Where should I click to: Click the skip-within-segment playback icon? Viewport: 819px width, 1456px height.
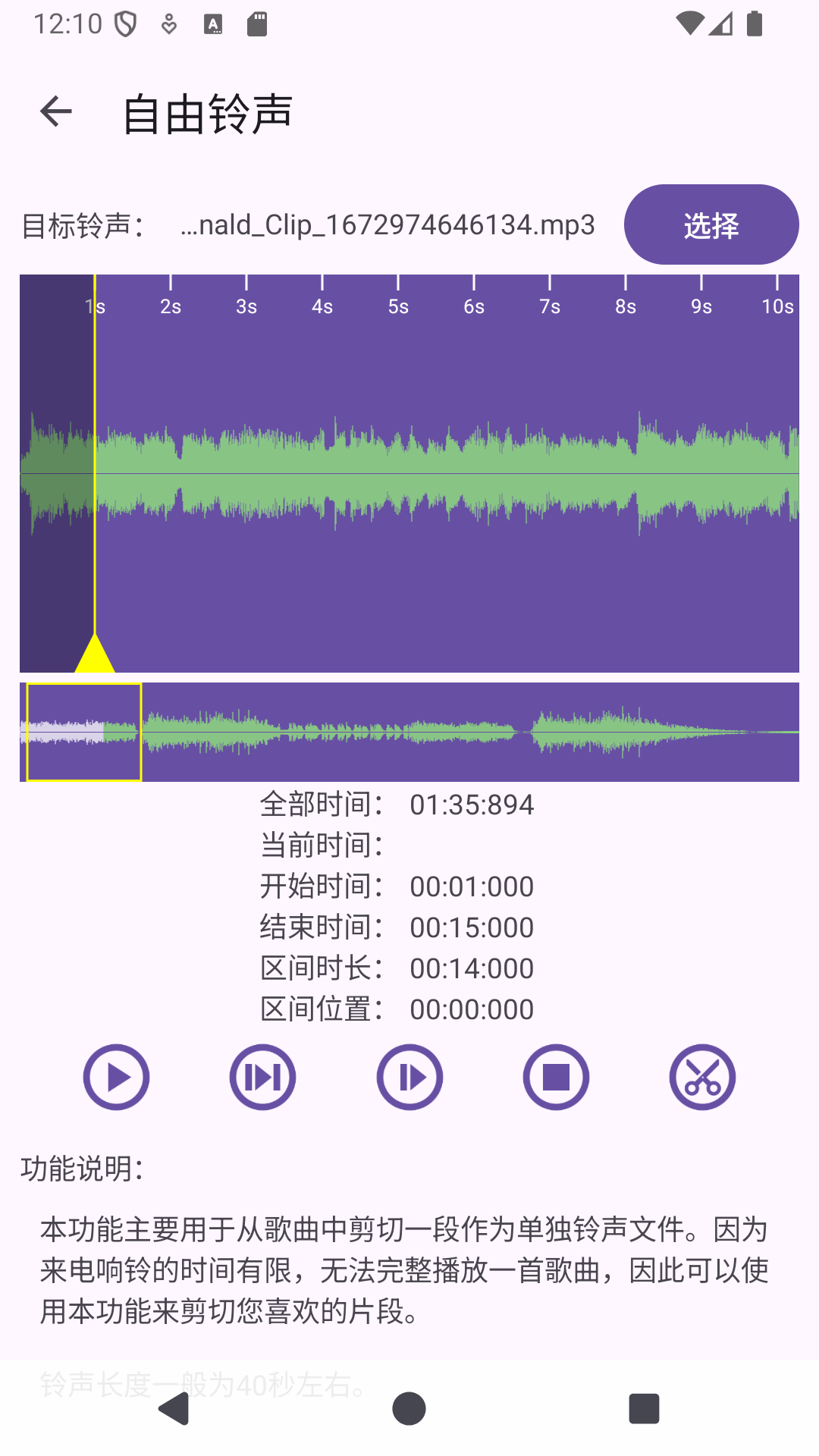point(262,1077)
